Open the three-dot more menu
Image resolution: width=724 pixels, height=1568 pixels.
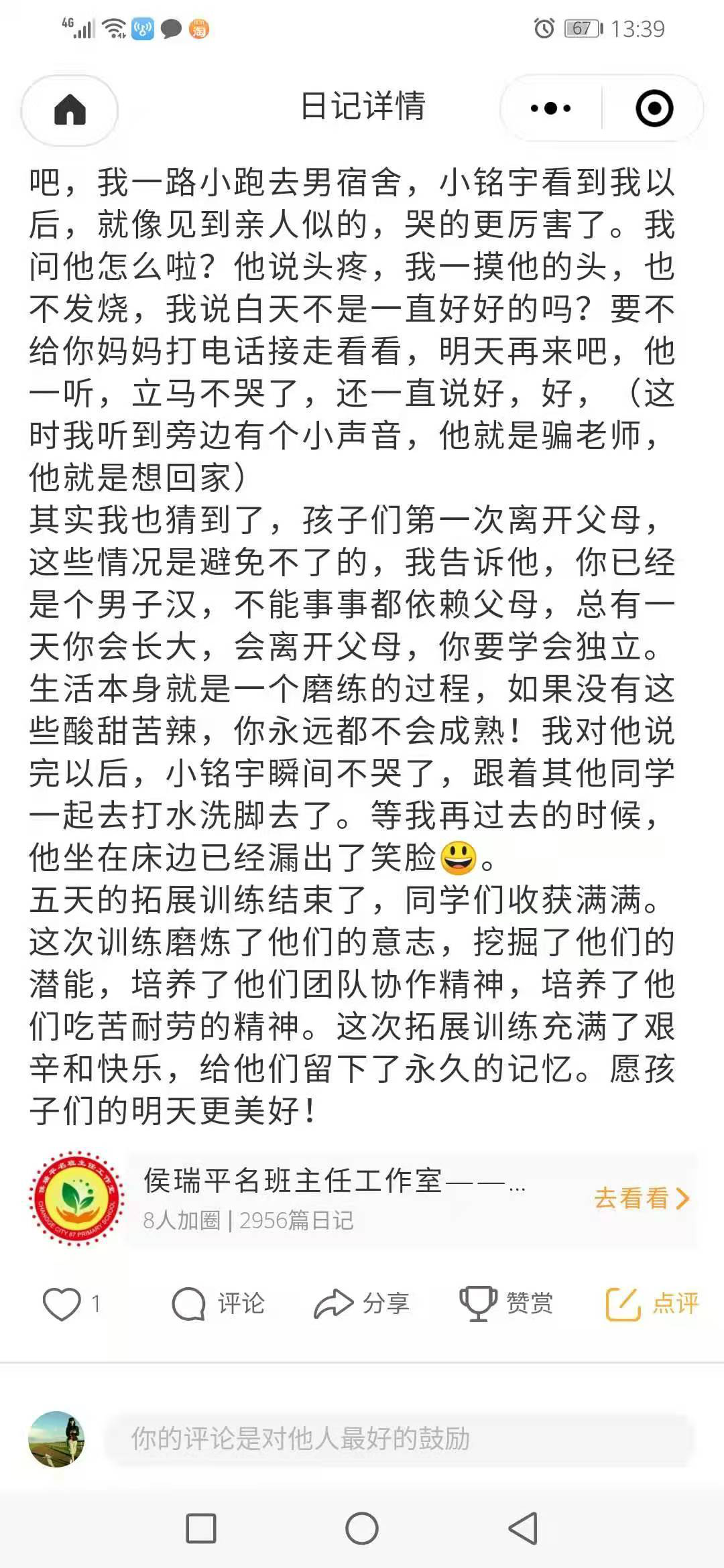pyautogui.click(x=550, y=109)
